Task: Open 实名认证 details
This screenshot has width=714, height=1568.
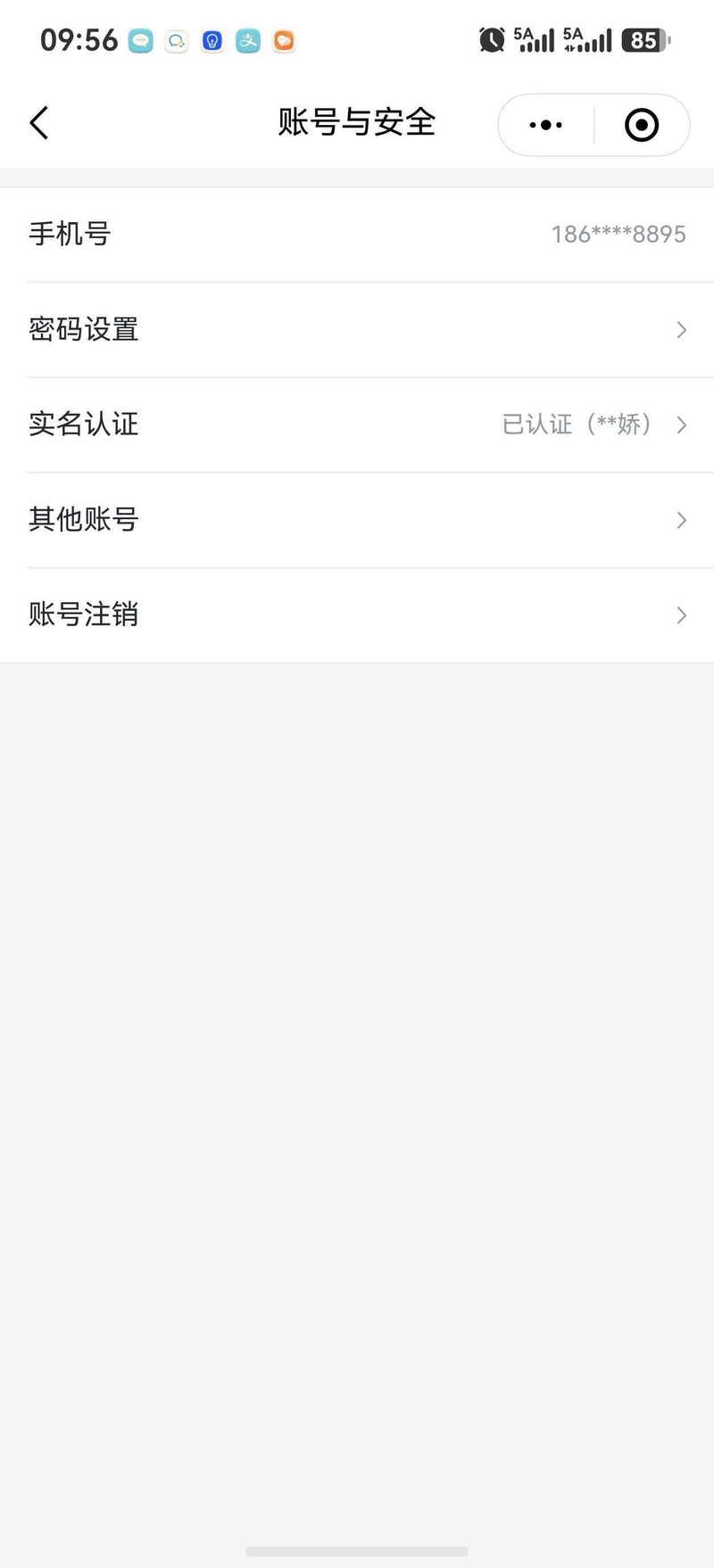Action: coord(357,425)
